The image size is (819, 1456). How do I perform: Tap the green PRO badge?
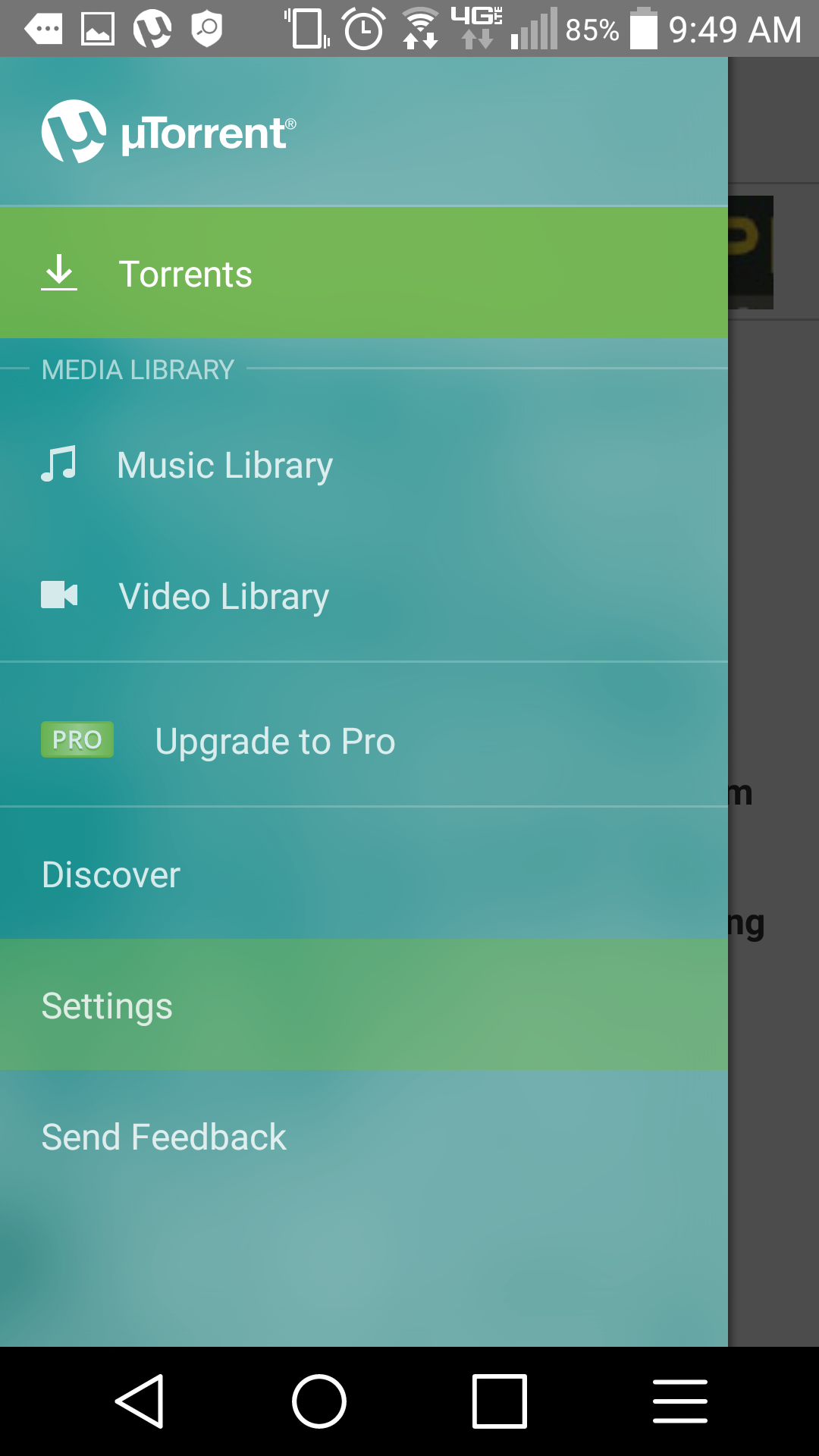pos(77,739)
